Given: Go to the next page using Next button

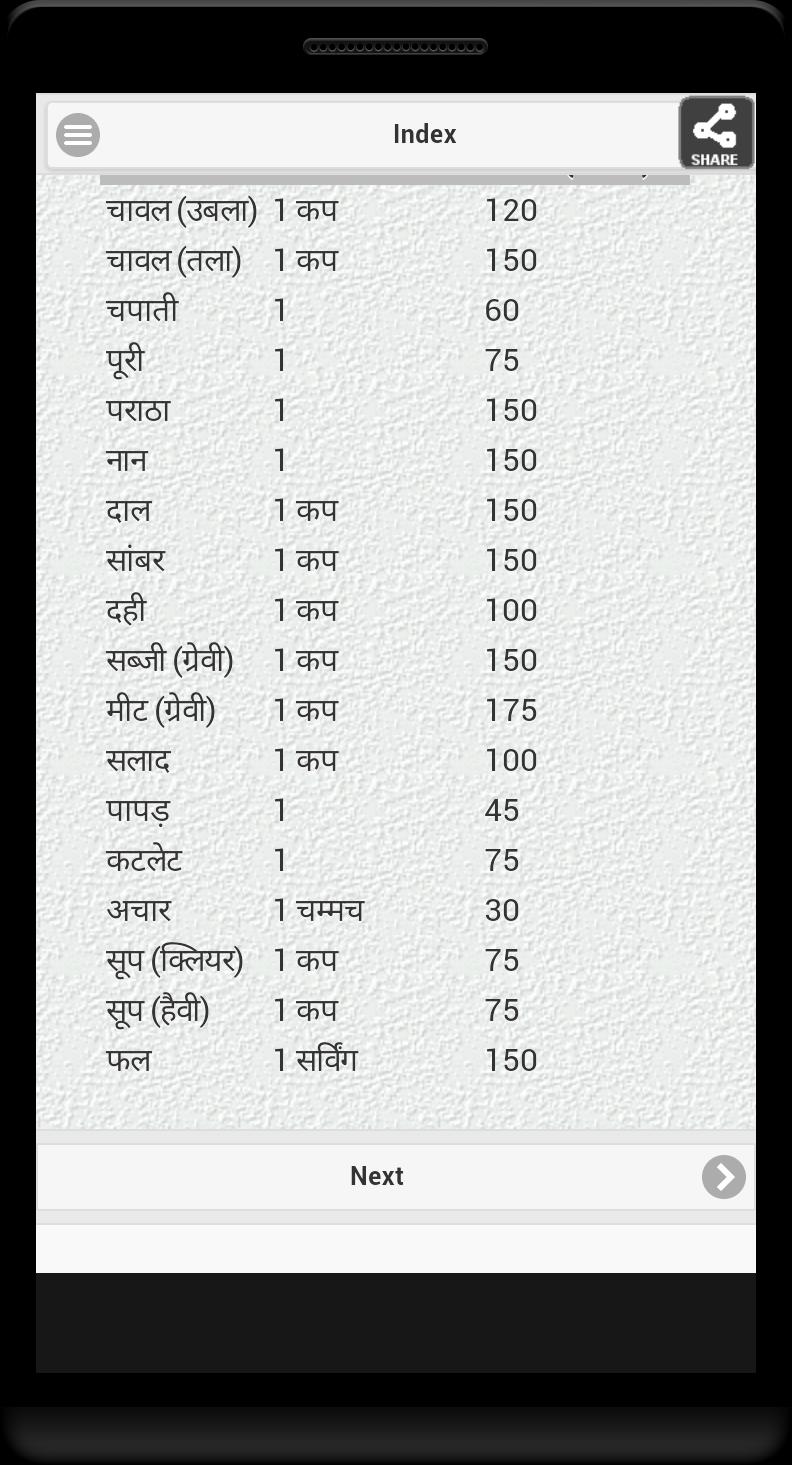Looking at the screenshot, I should [x=377, y=1177].
